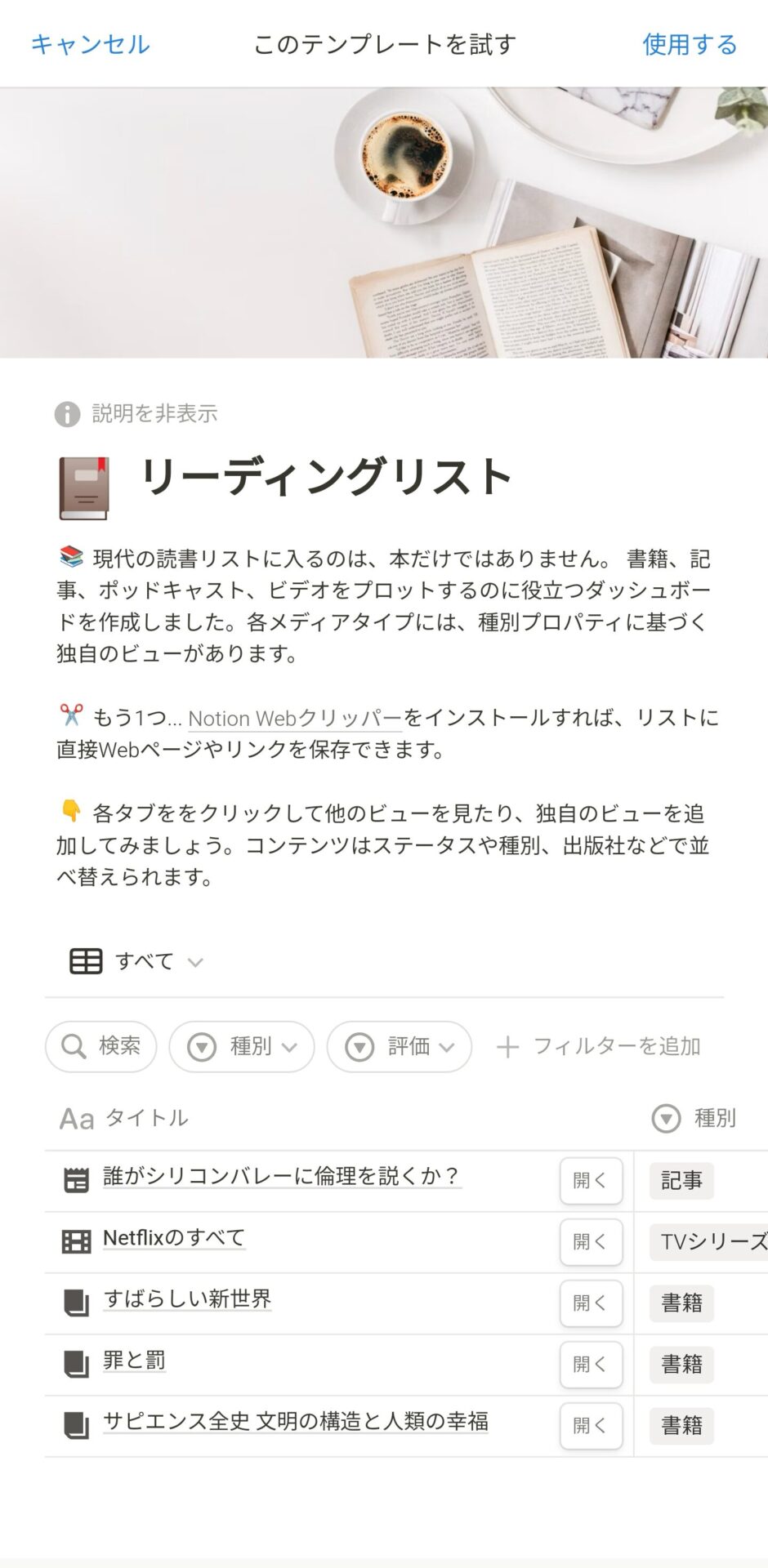The height and width of the screenshot is (1568, 768).
Task: Tap the タイトル column header
Action: point(125,1118)
